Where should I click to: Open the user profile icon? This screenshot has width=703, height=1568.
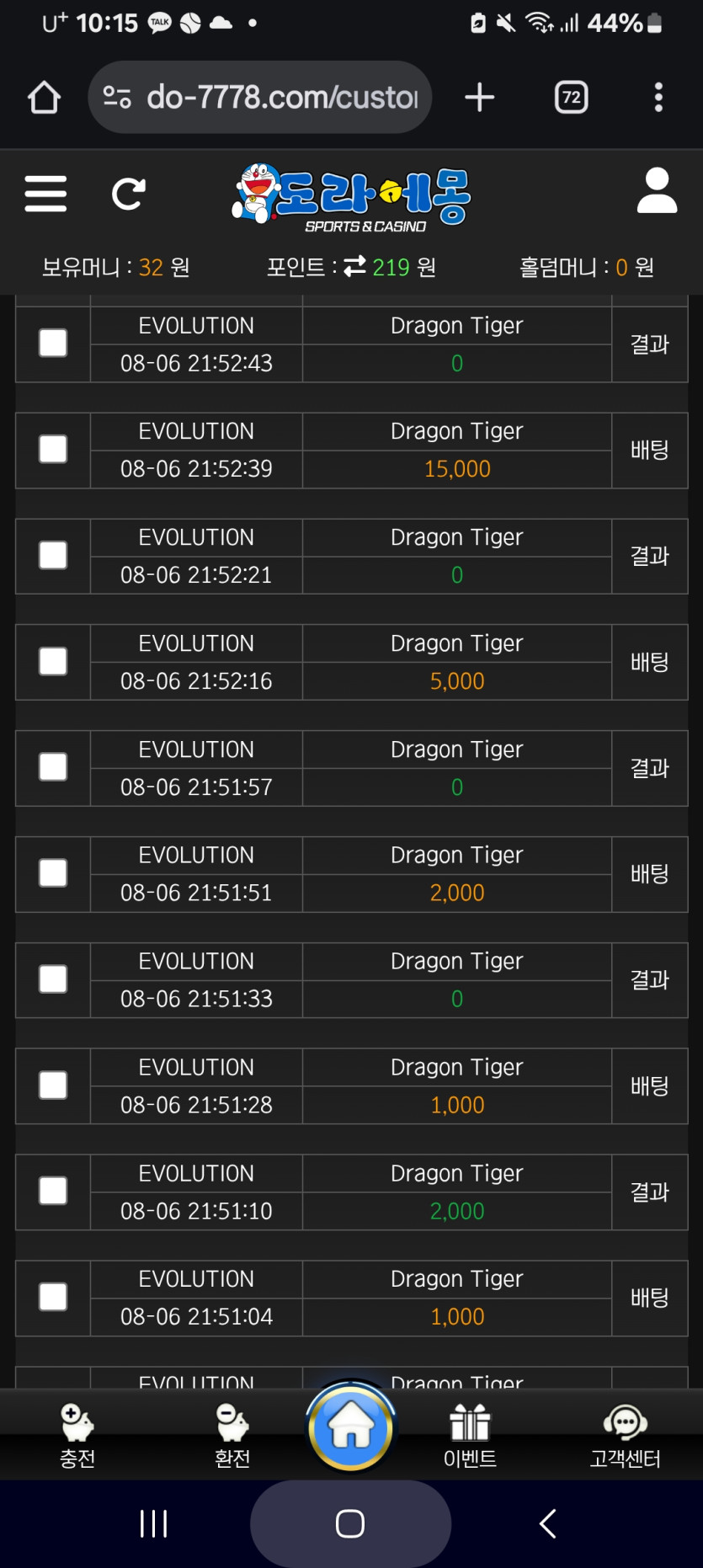[x=657, y=190]
